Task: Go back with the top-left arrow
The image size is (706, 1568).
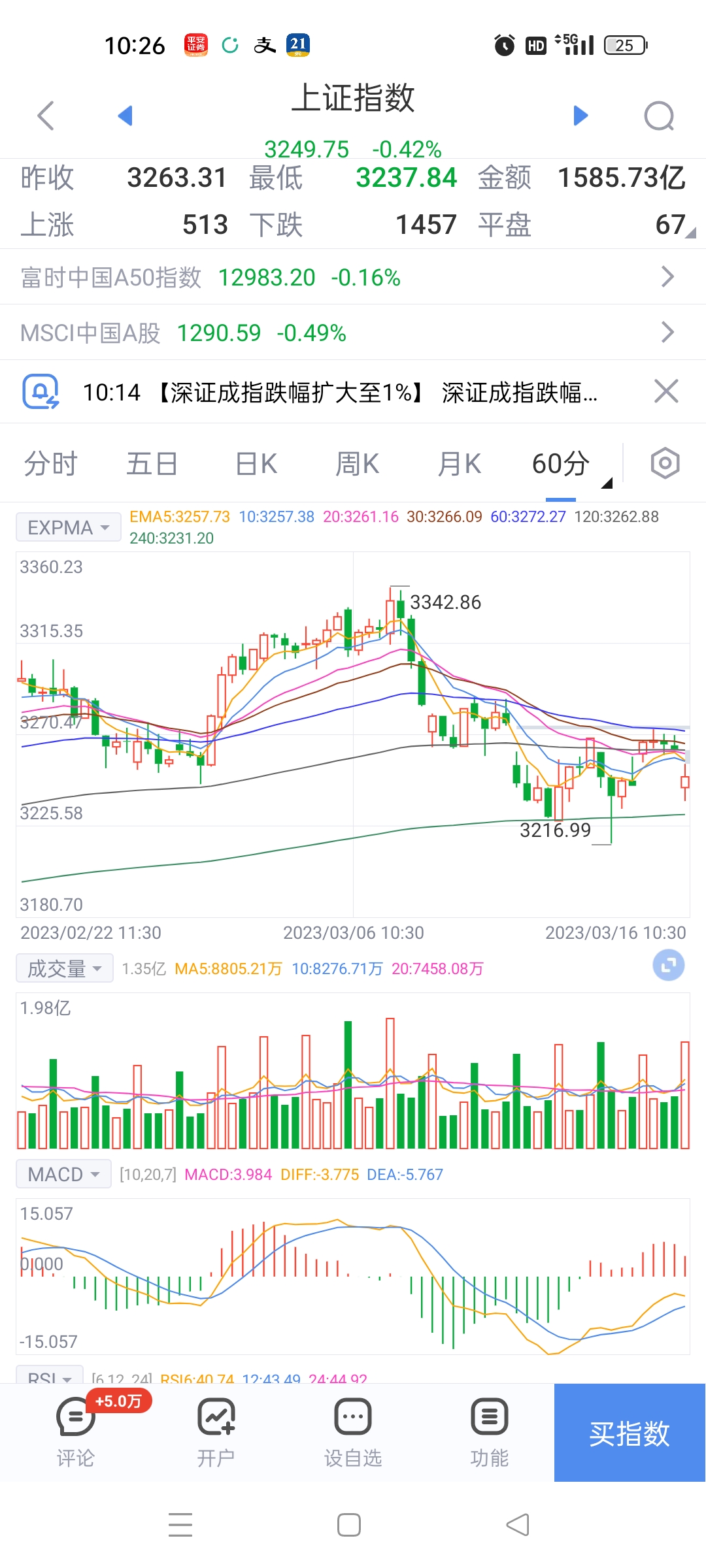Action: [45, 116]
